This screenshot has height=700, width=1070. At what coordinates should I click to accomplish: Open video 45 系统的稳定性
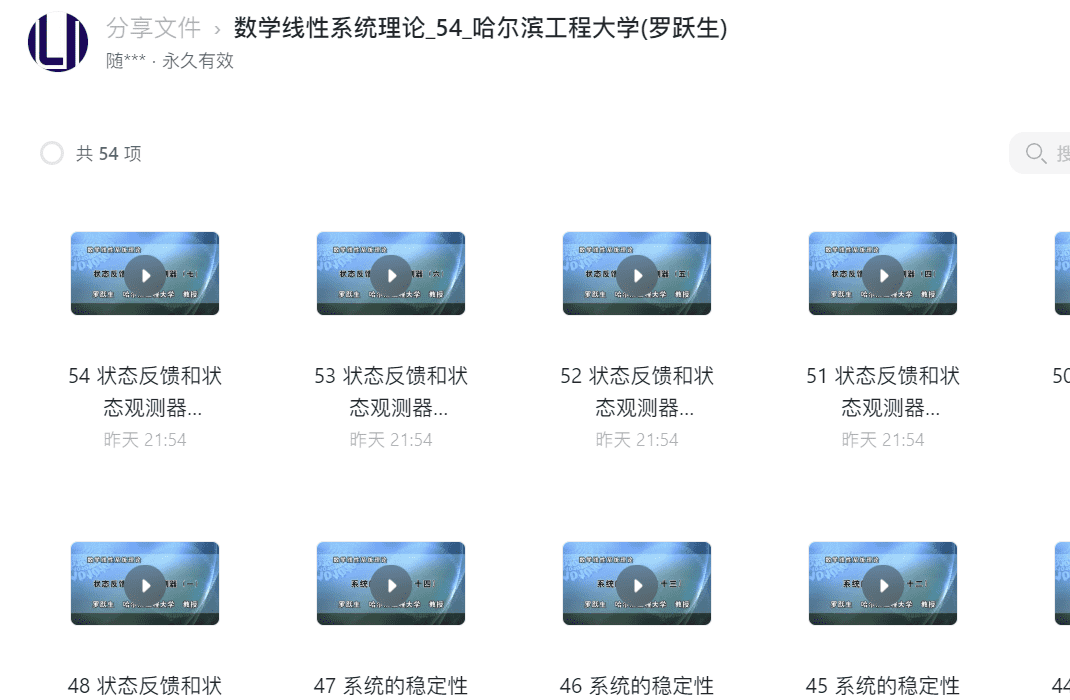[x=883, y=584]
